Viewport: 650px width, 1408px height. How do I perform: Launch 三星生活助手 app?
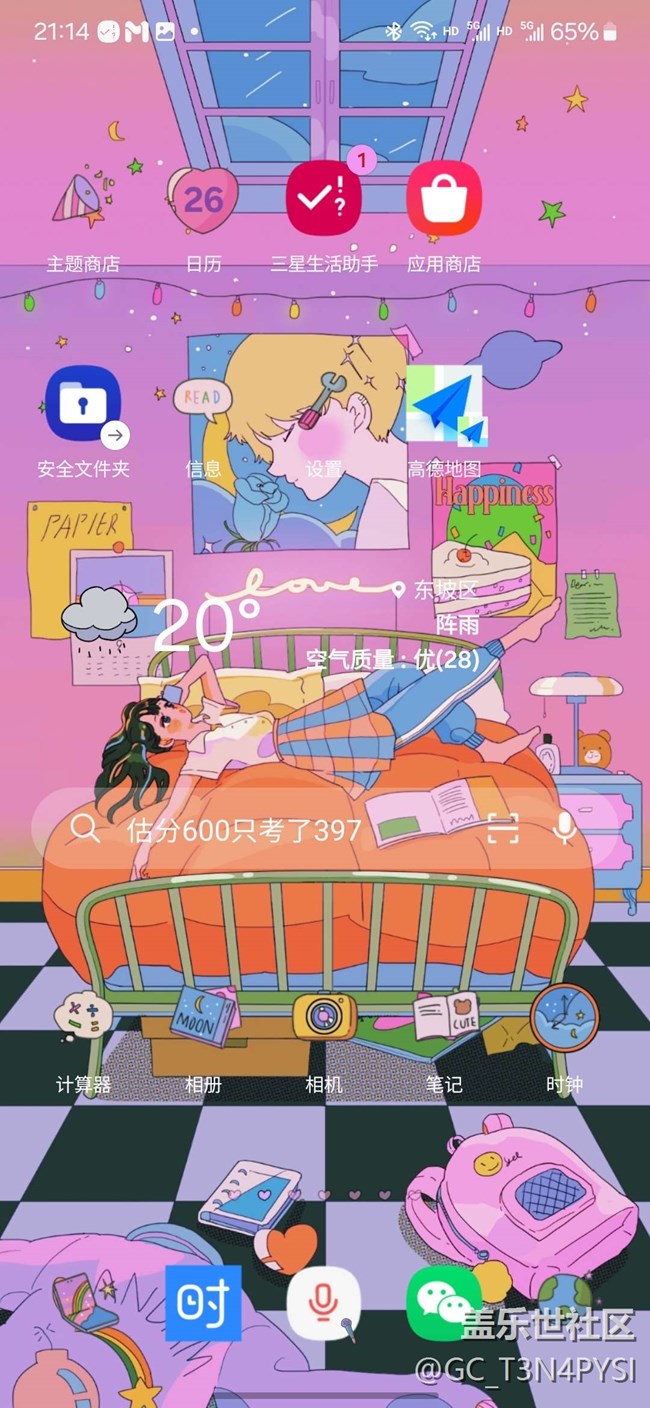324,200
